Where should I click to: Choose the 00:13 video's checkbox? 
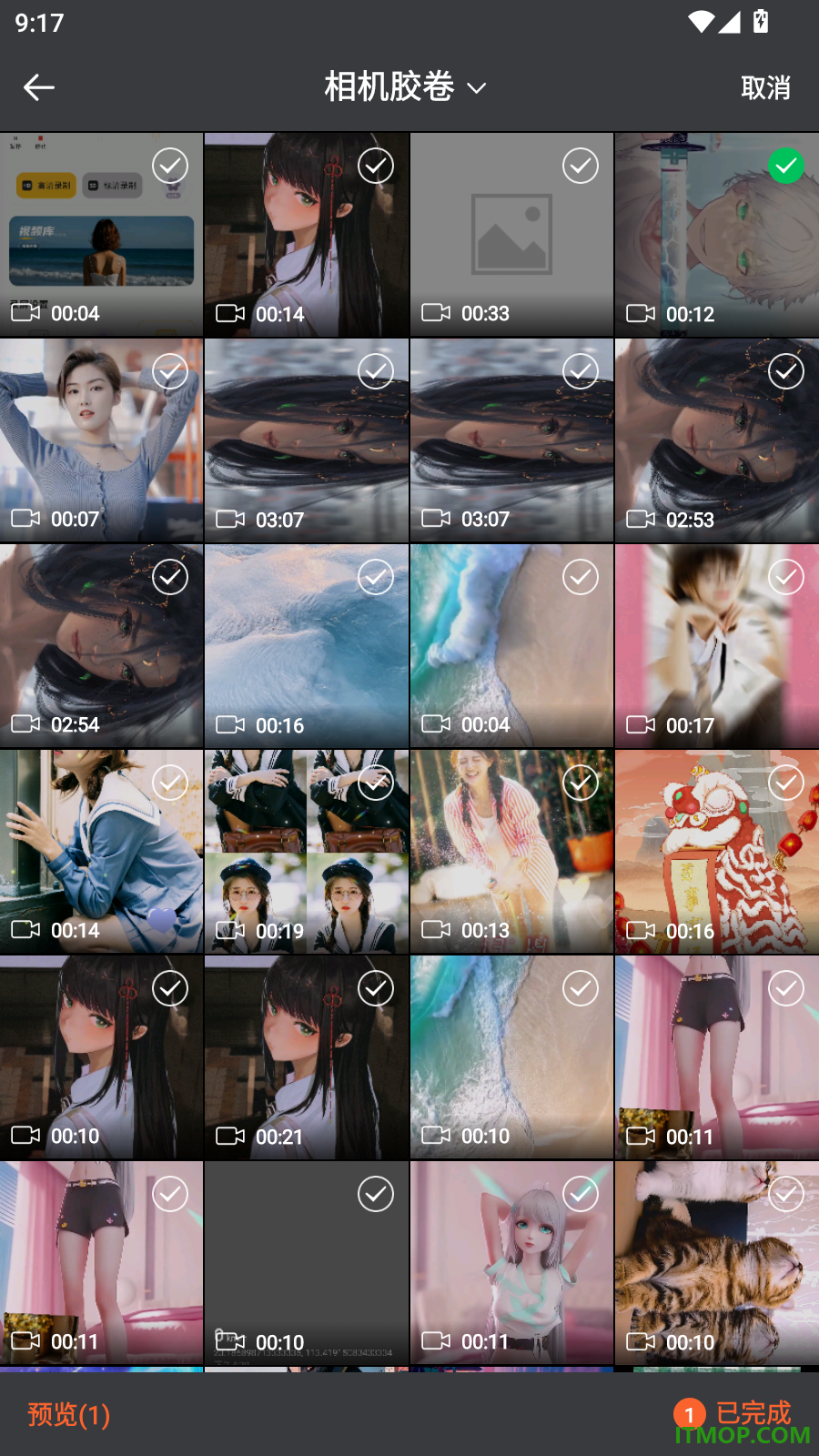tap(581, 783)
